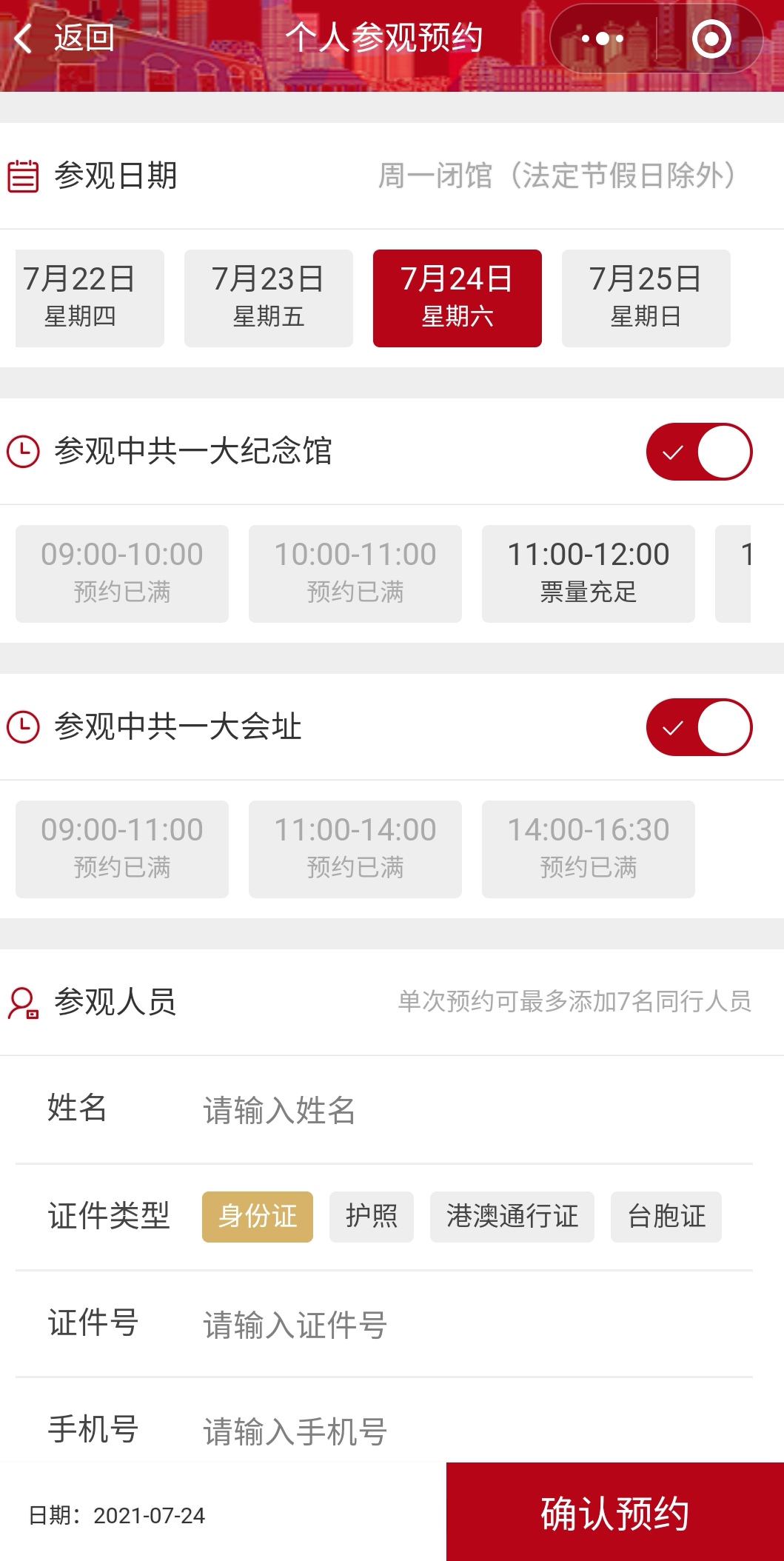Toggle the 参观中共一大会址 switch
784x1561 pixels.
[x=699, y=727]
